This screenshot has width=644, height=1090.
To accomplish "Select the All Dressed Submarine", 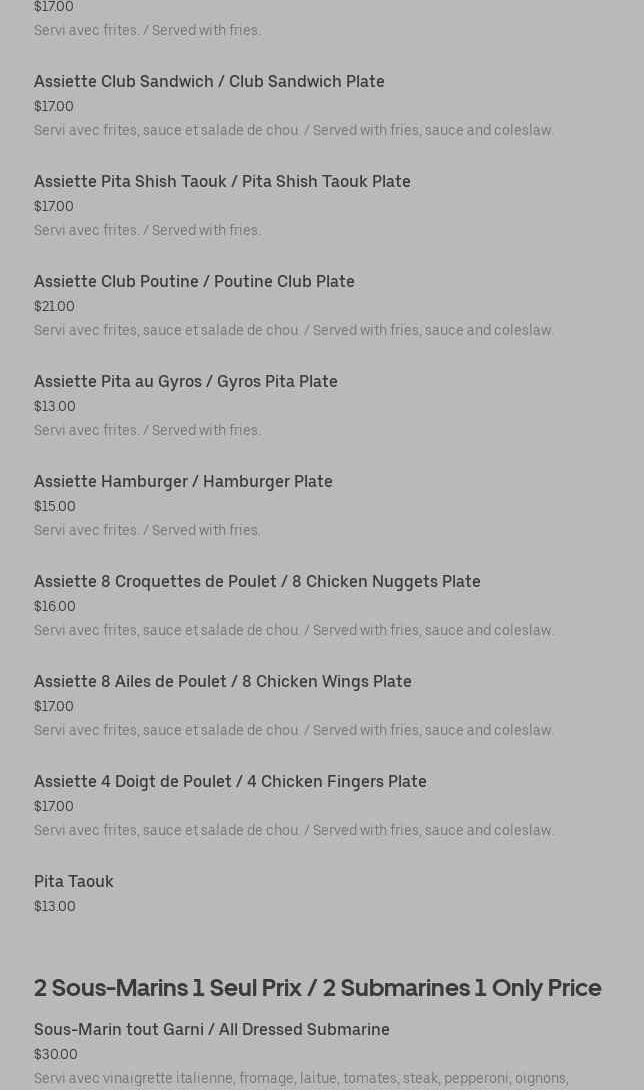I will [212, 1030].
